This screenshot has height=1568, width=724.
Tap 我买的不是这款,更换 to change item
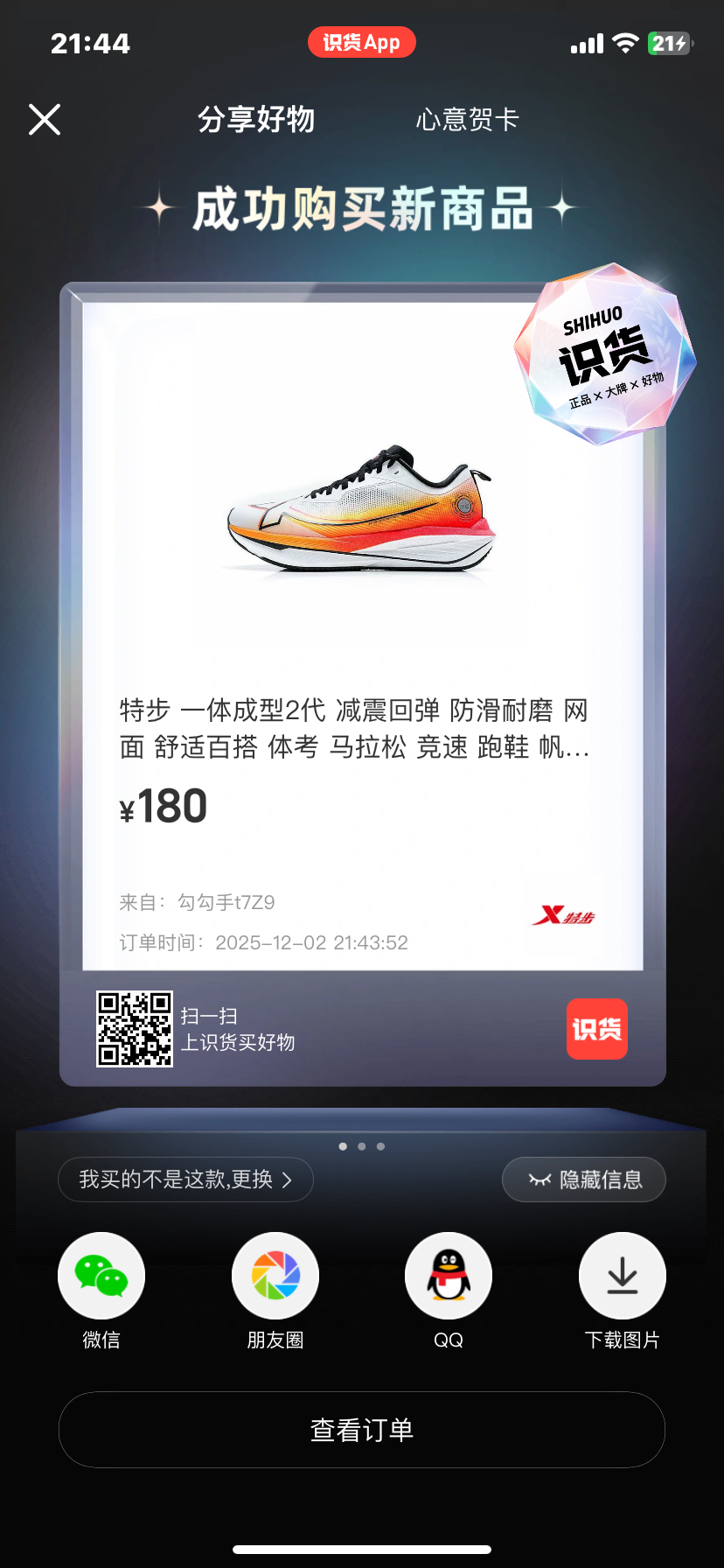click(x=185, y=1179)
